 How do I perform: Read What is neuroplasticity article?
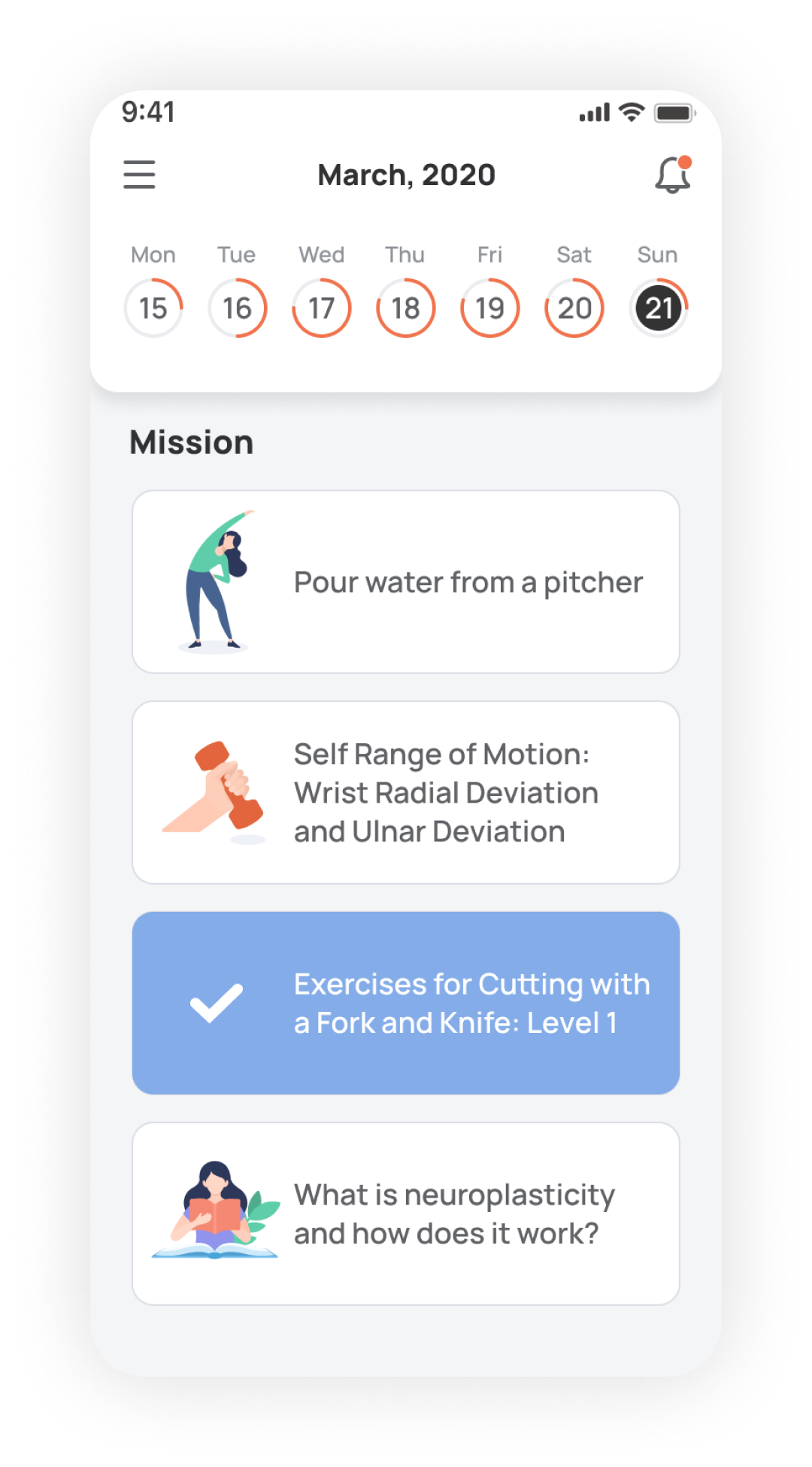tap(406, 1214)
